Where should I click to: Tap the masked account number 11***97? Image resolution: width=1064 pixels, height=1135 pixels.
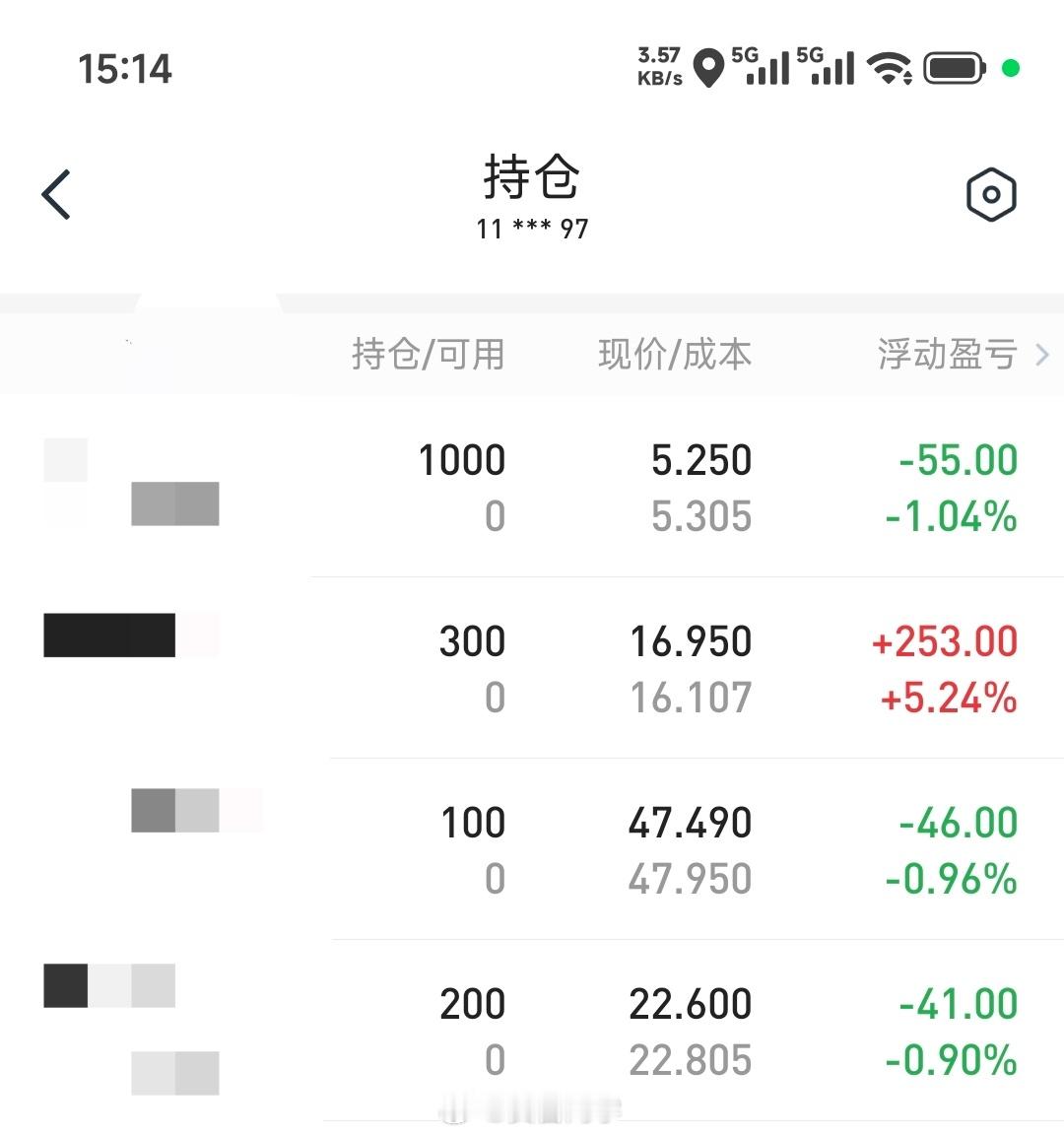tap(532, 230)
